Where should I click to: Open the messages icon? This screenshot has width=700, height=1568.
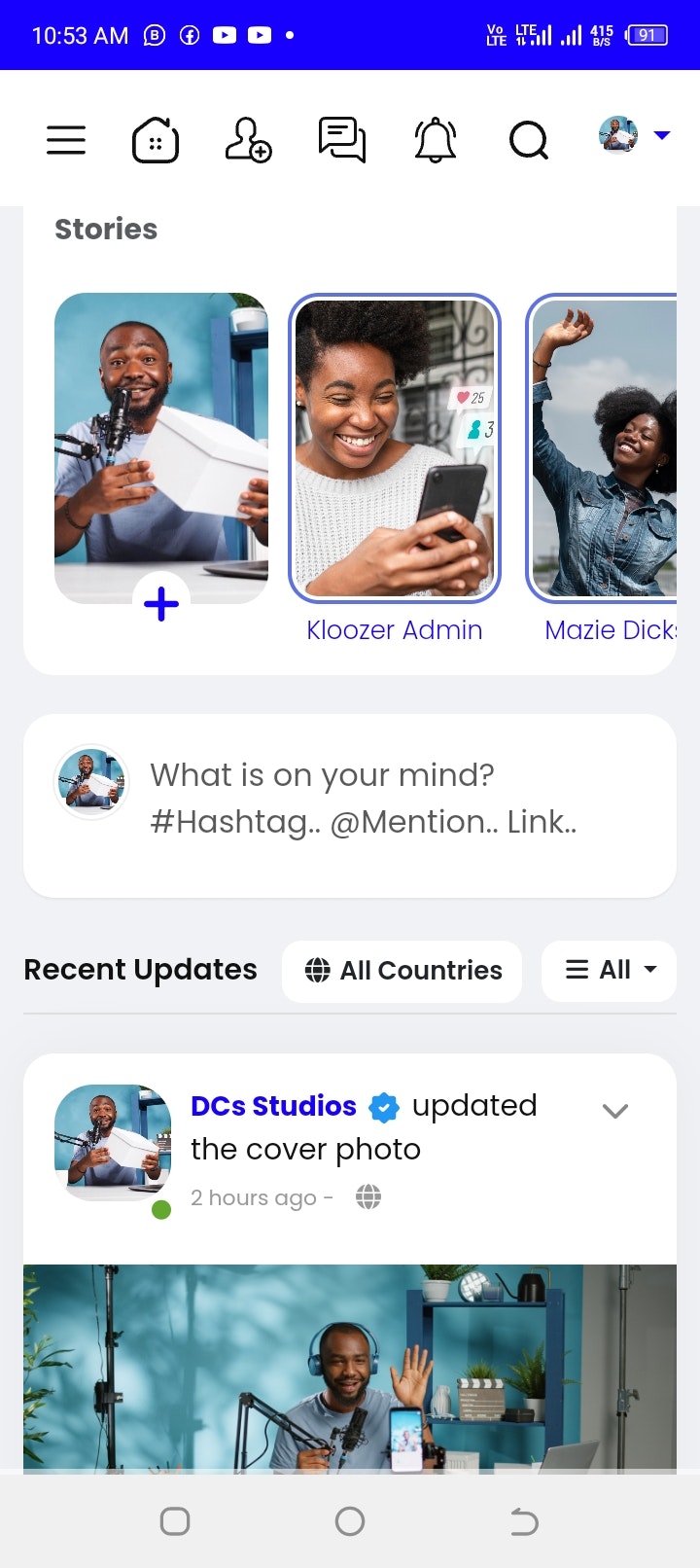tap(342, 140)
